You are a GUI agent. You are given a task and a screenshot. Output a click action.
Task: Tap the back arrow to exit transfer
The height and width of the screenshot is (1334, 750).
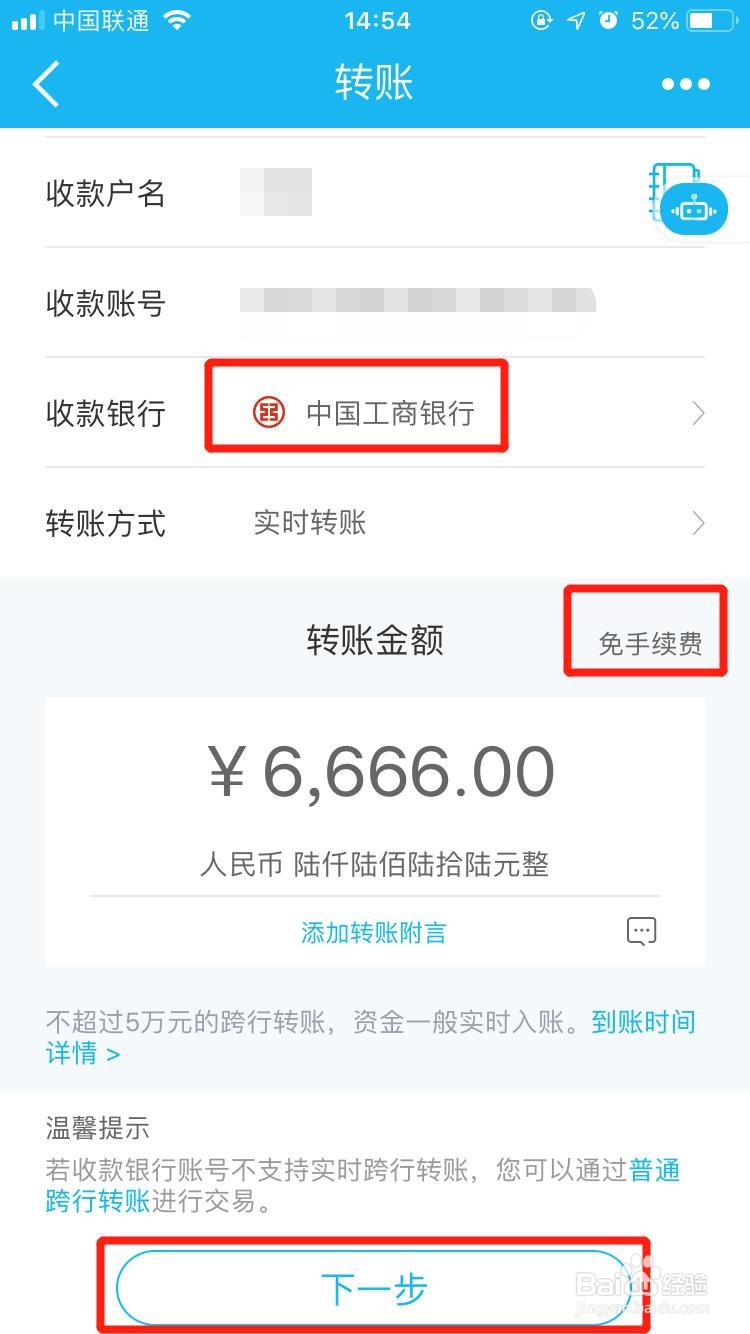point(45,84)
